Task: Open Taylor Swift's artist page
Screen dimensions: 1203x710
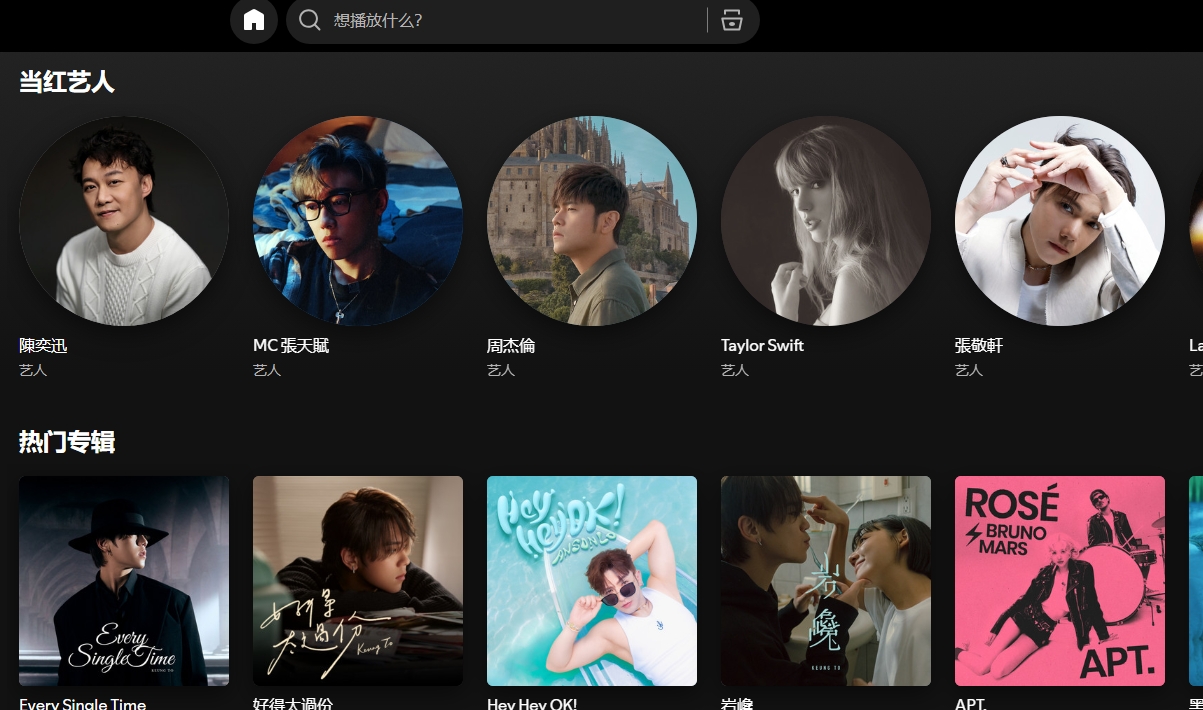Action: click(x=826, y=221)
